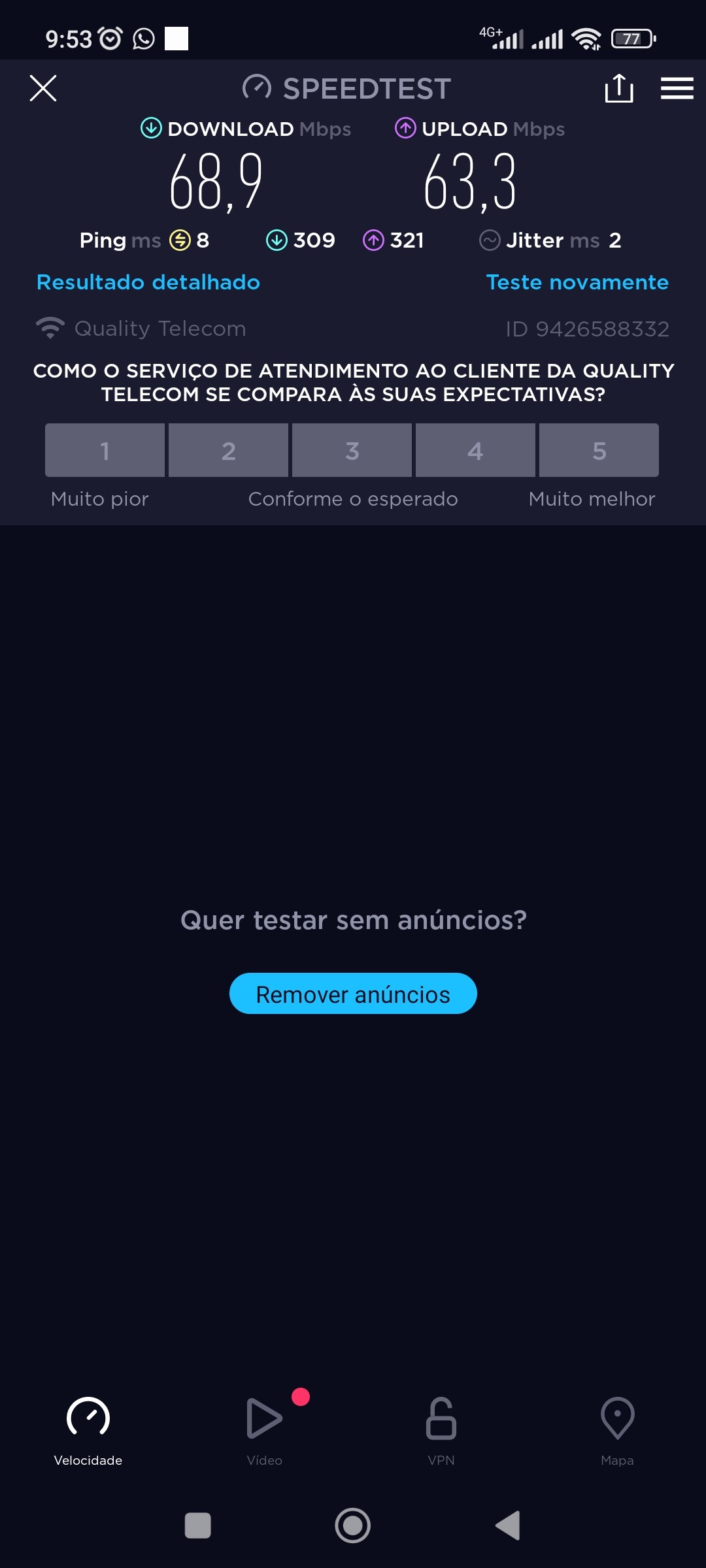Pick rating 4 in the survey
Viewport: 706px width, 1568px height.
click(x=475, y=450)
